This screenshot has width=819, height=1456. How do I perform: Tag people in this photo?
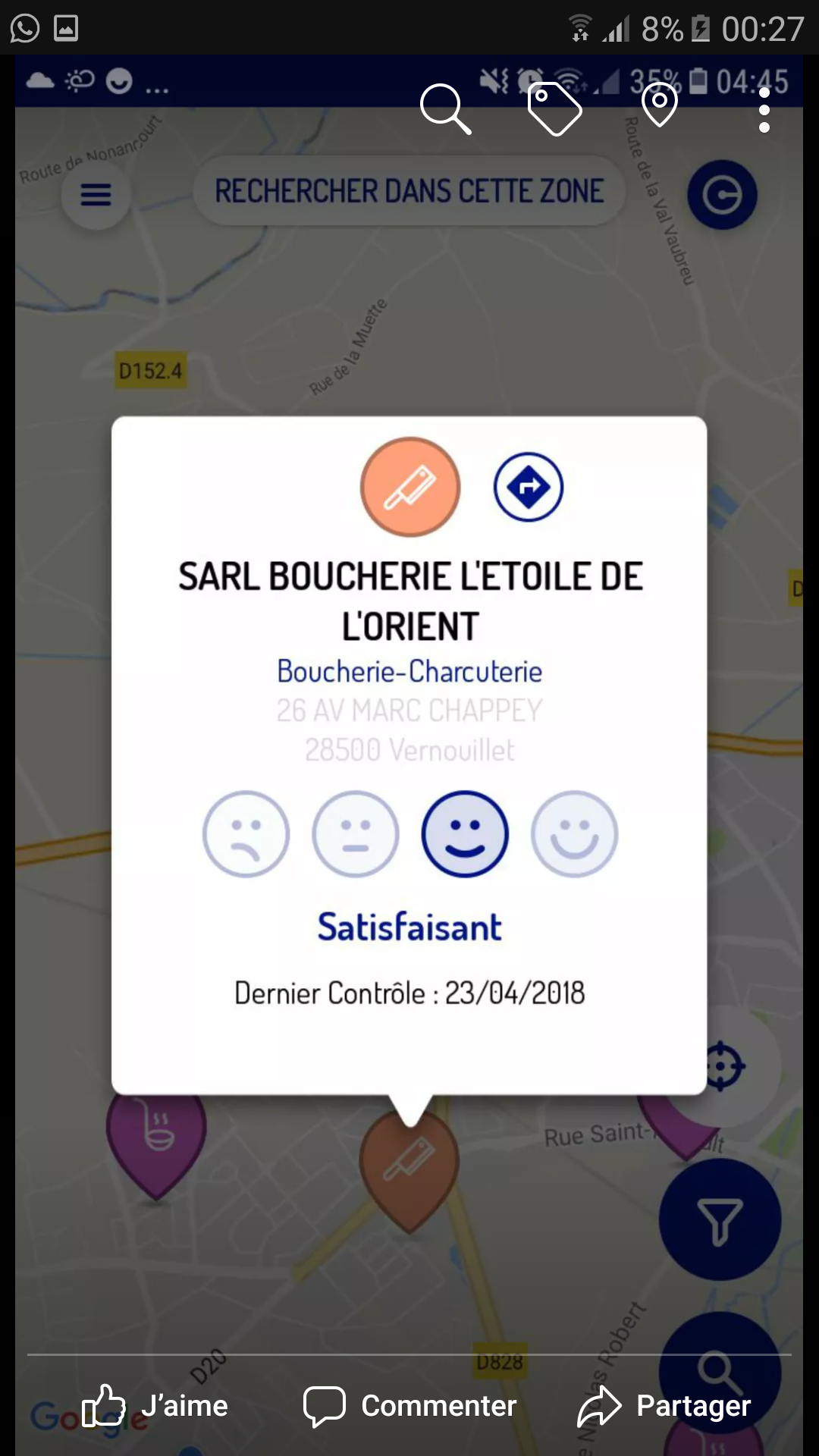tap(554, 109)
